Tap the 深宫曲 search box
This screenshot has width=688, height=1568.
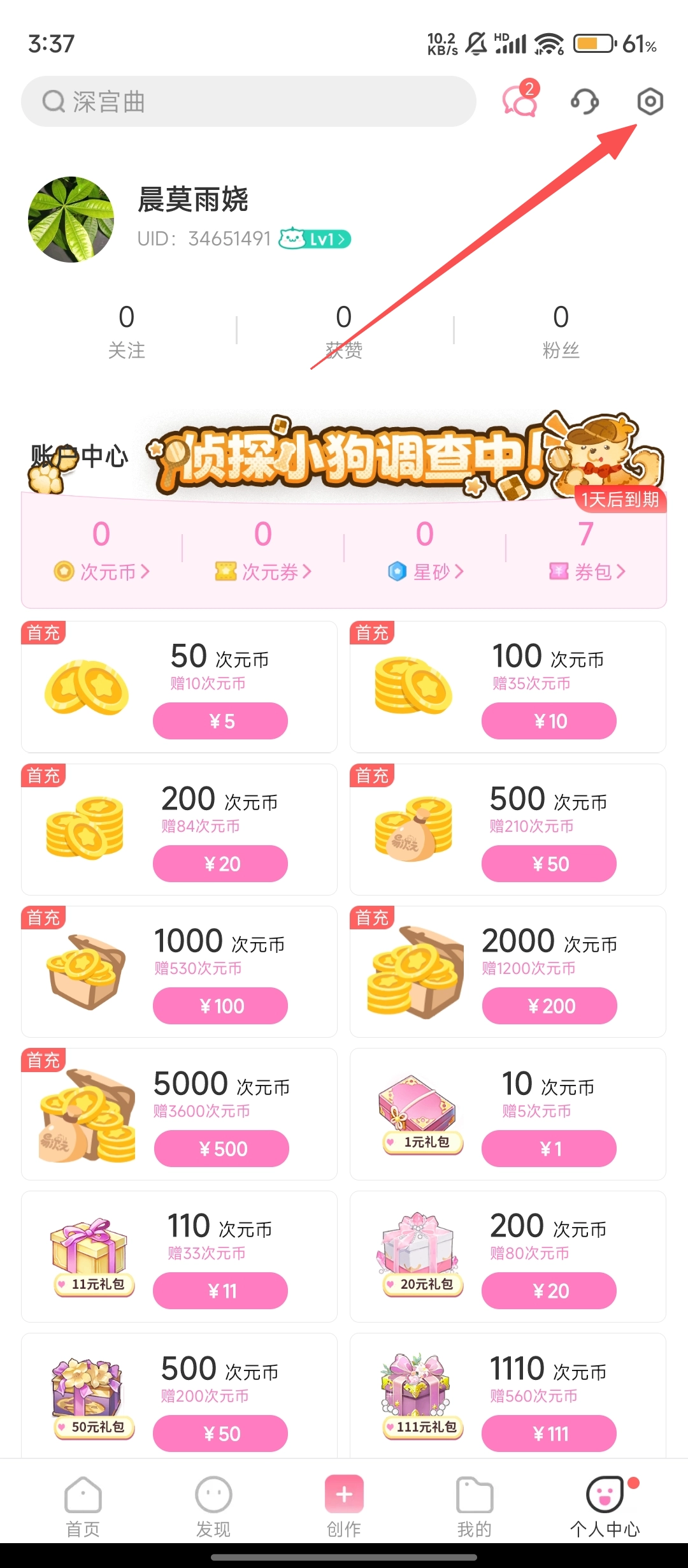tap(248, 101)
